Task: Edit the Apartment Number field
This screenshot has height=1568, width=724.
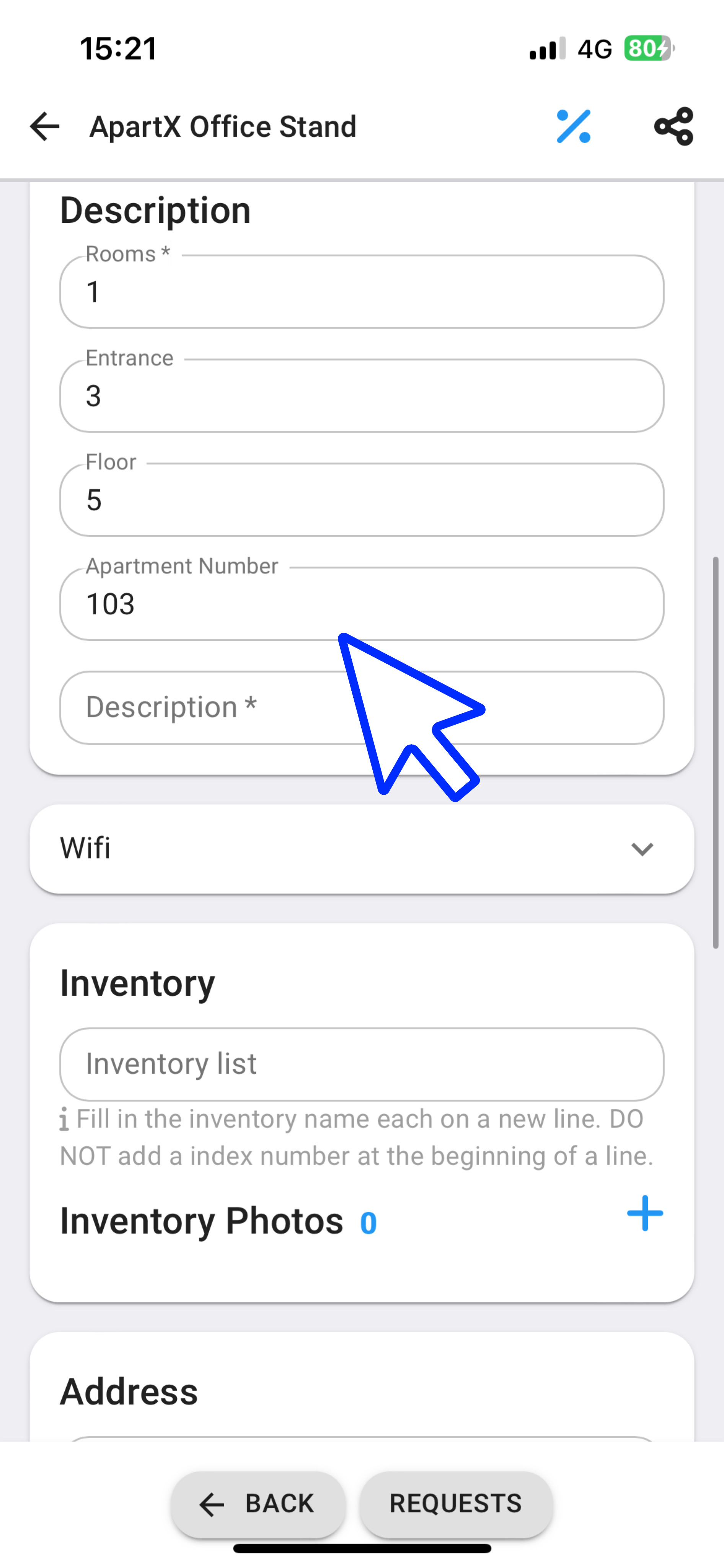Action: 361,604
